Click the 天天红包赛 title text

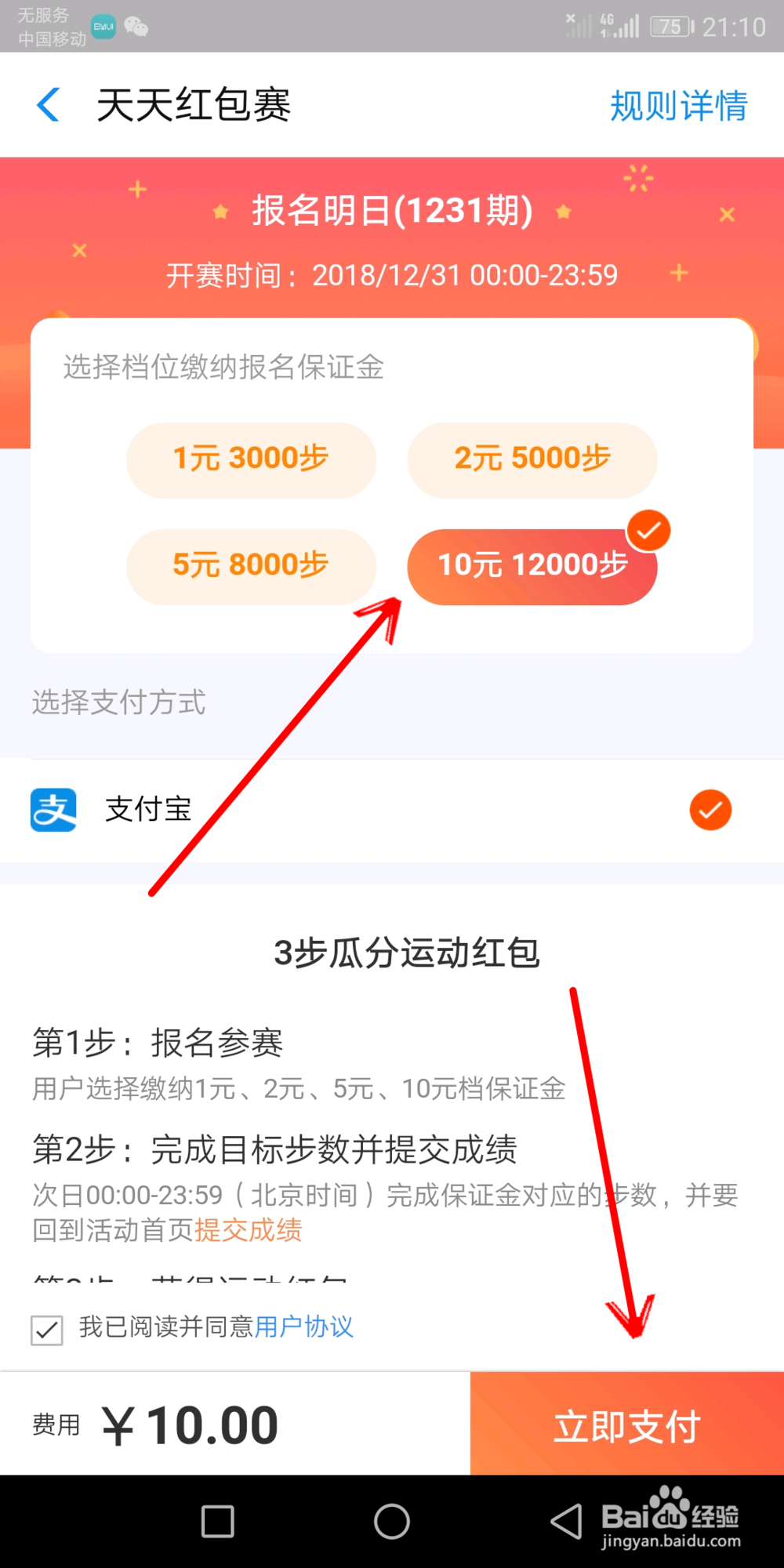tap(195, 103)
